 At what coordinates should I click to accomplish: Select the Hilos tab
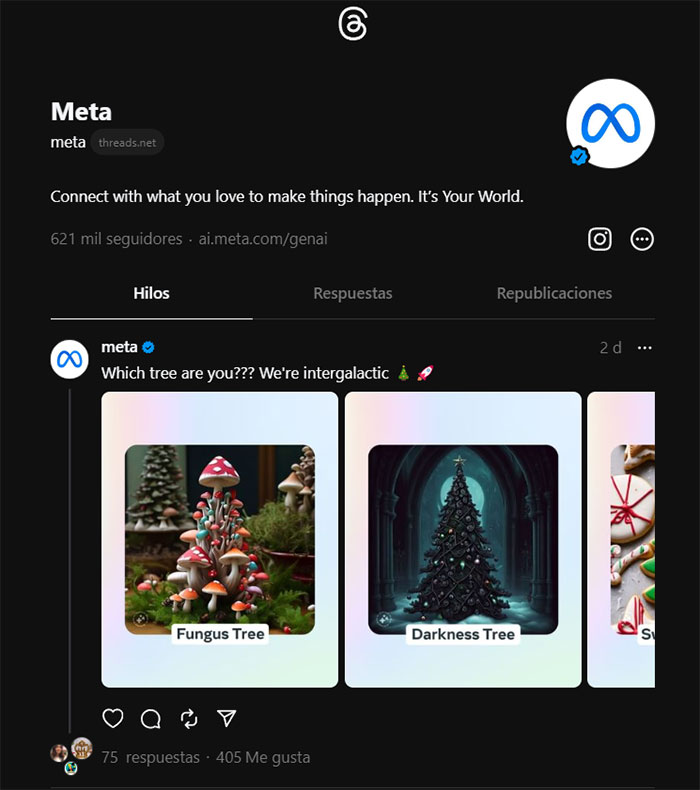point(152,293)
